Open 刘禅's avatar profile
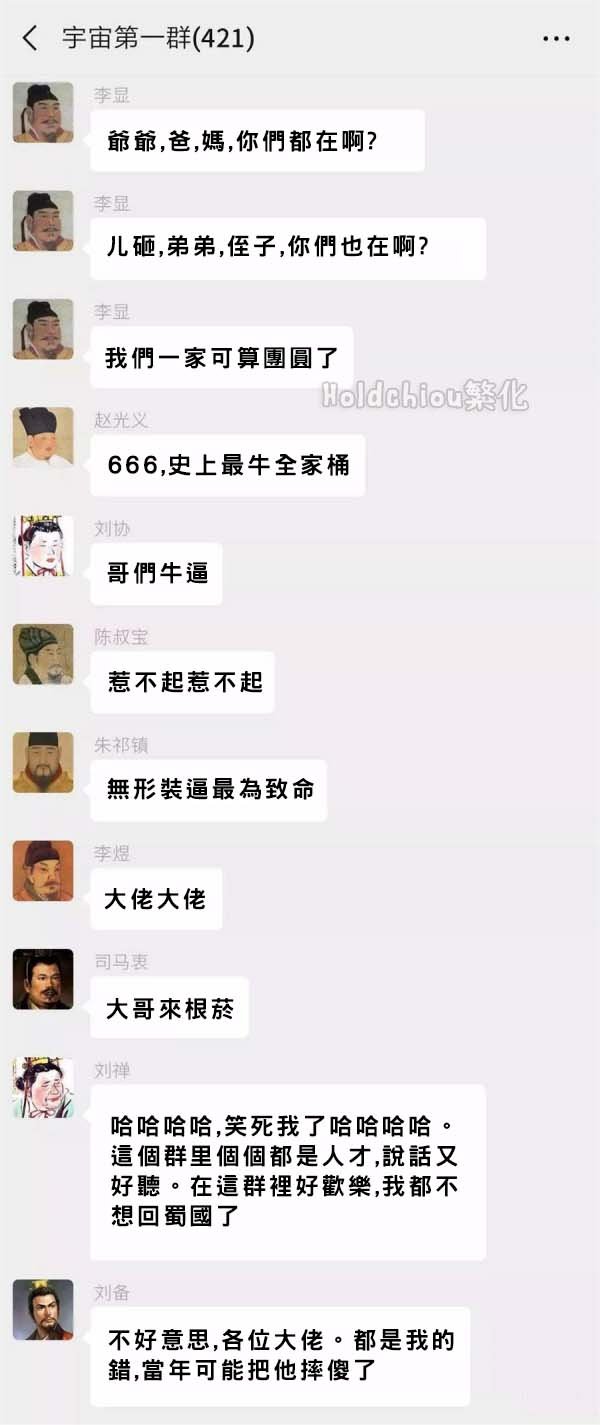This screenshot has width=600, height=1425. pyautogui.click(x=43, y=1087)
